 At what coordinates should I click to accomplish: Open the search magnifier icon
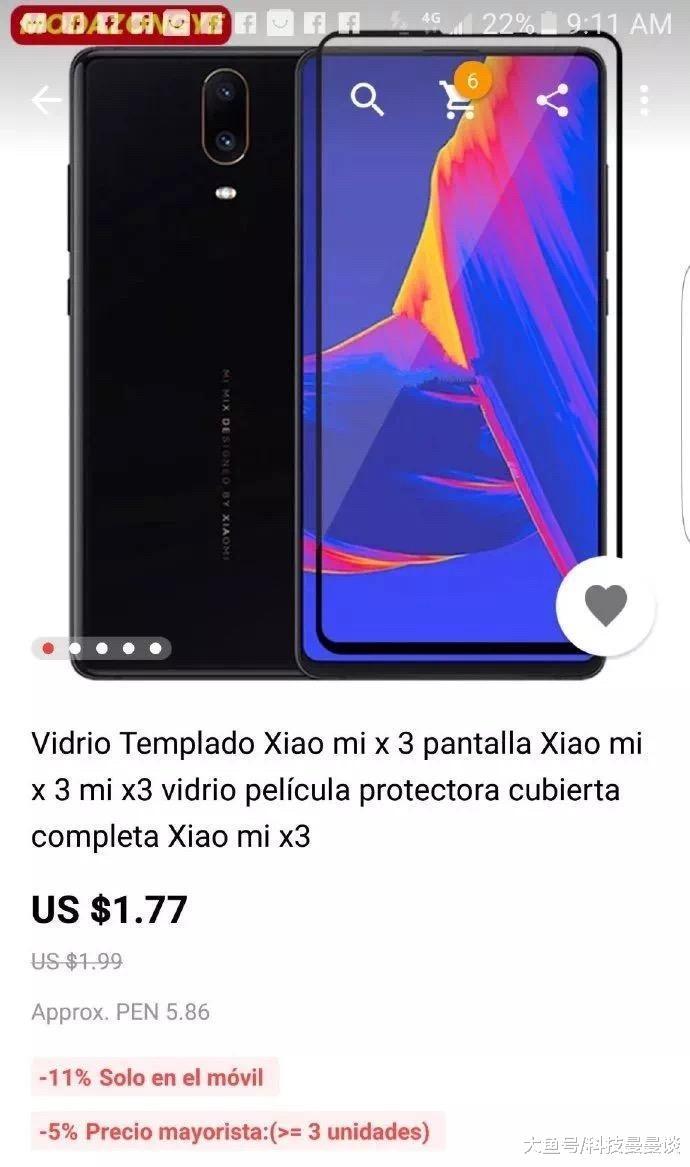tap(367, 100)
